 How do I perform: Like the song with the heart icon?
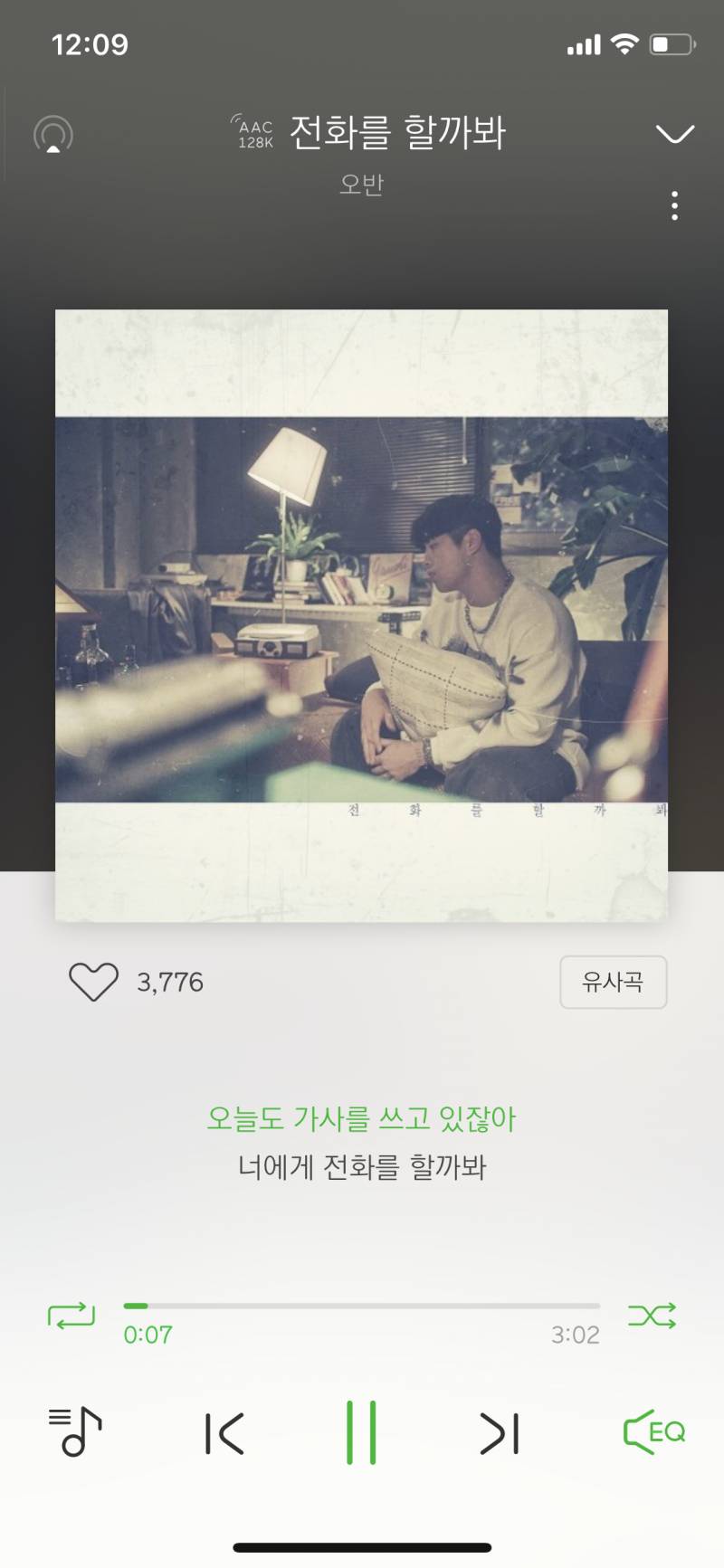(93, 983)
